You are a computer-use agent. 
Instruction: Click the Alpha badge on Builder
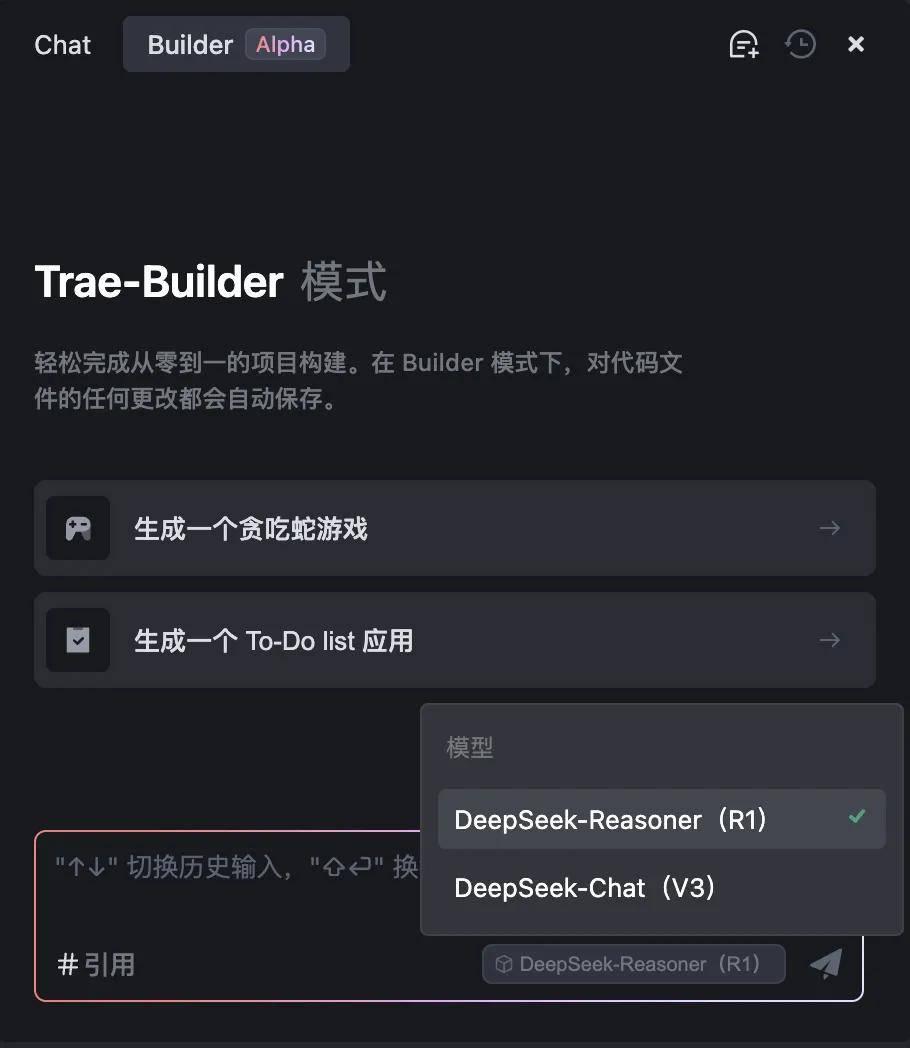285,44
